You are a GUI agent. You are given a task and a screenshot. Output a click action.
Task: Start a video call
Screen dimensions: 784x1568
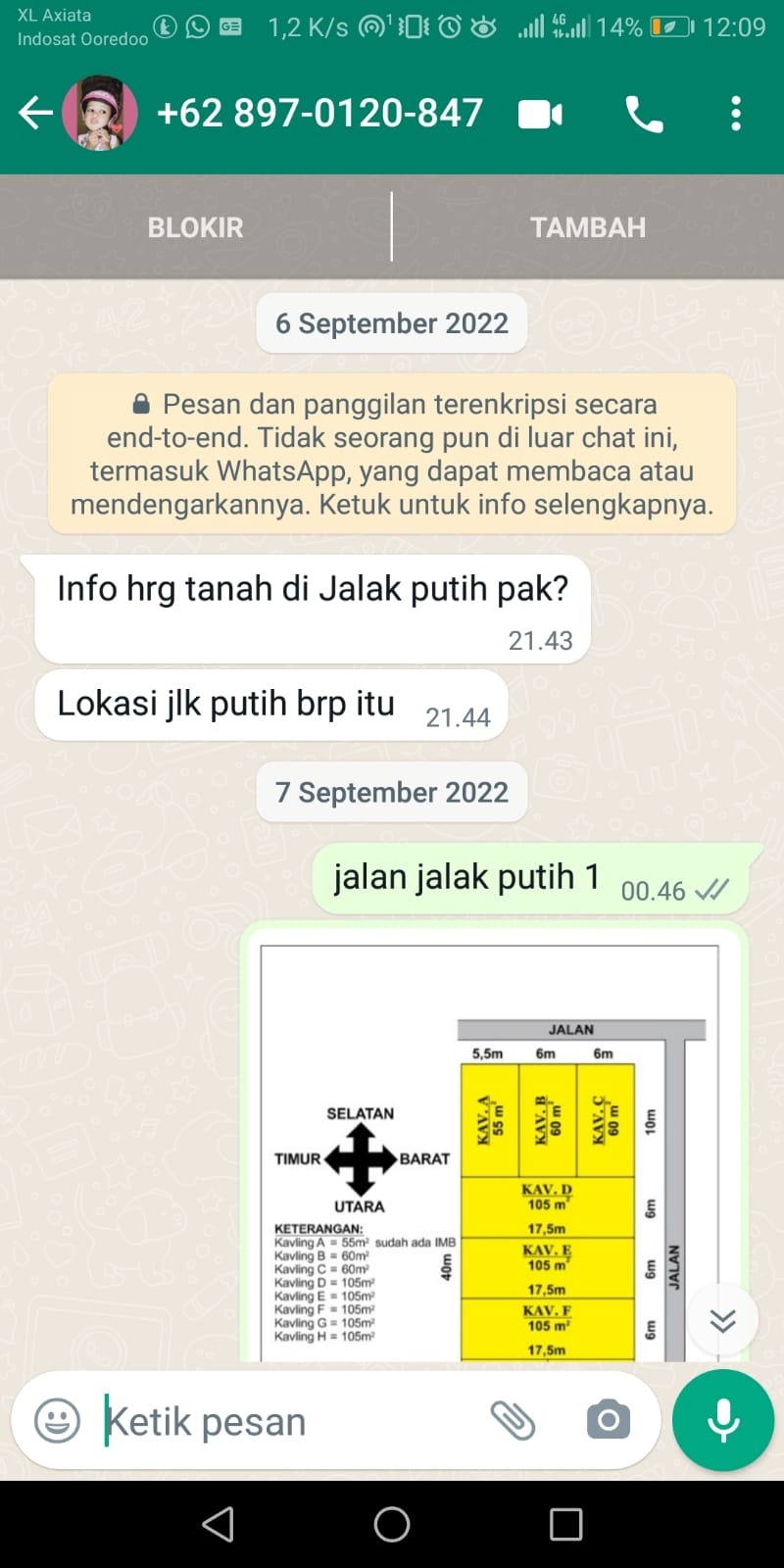540,115
